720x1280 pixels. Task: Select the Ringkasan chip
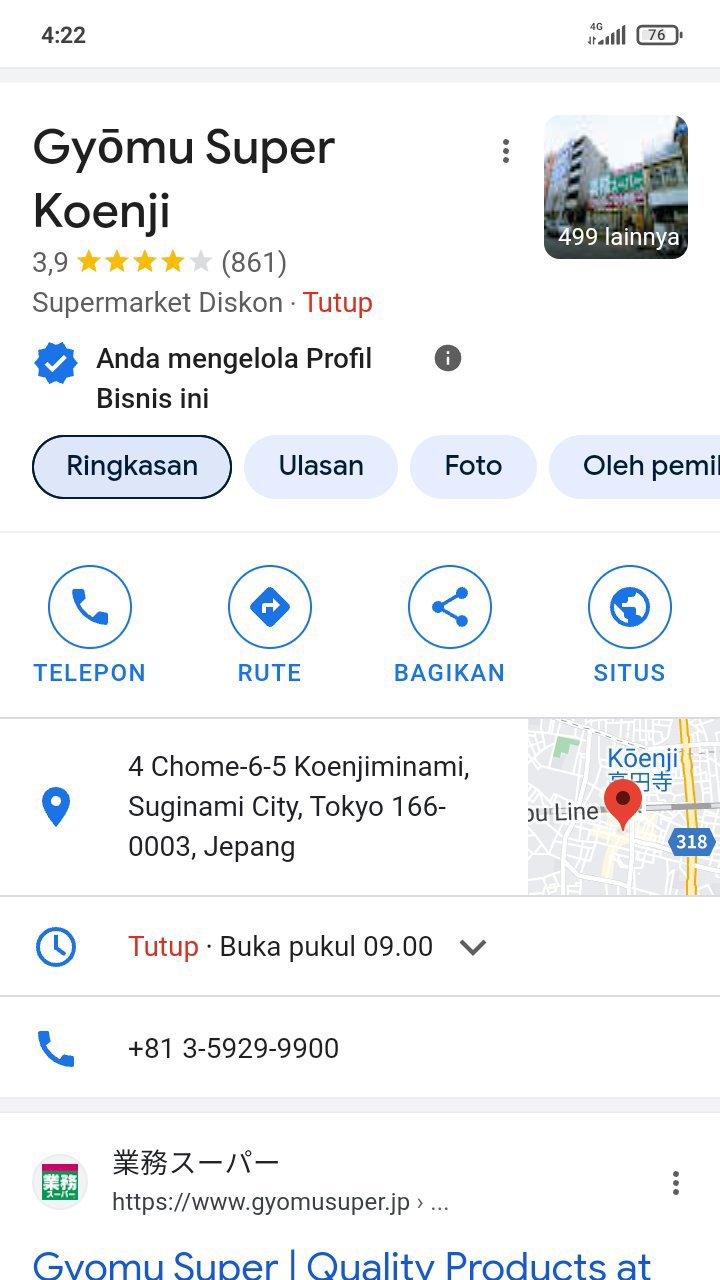[132, 466]
